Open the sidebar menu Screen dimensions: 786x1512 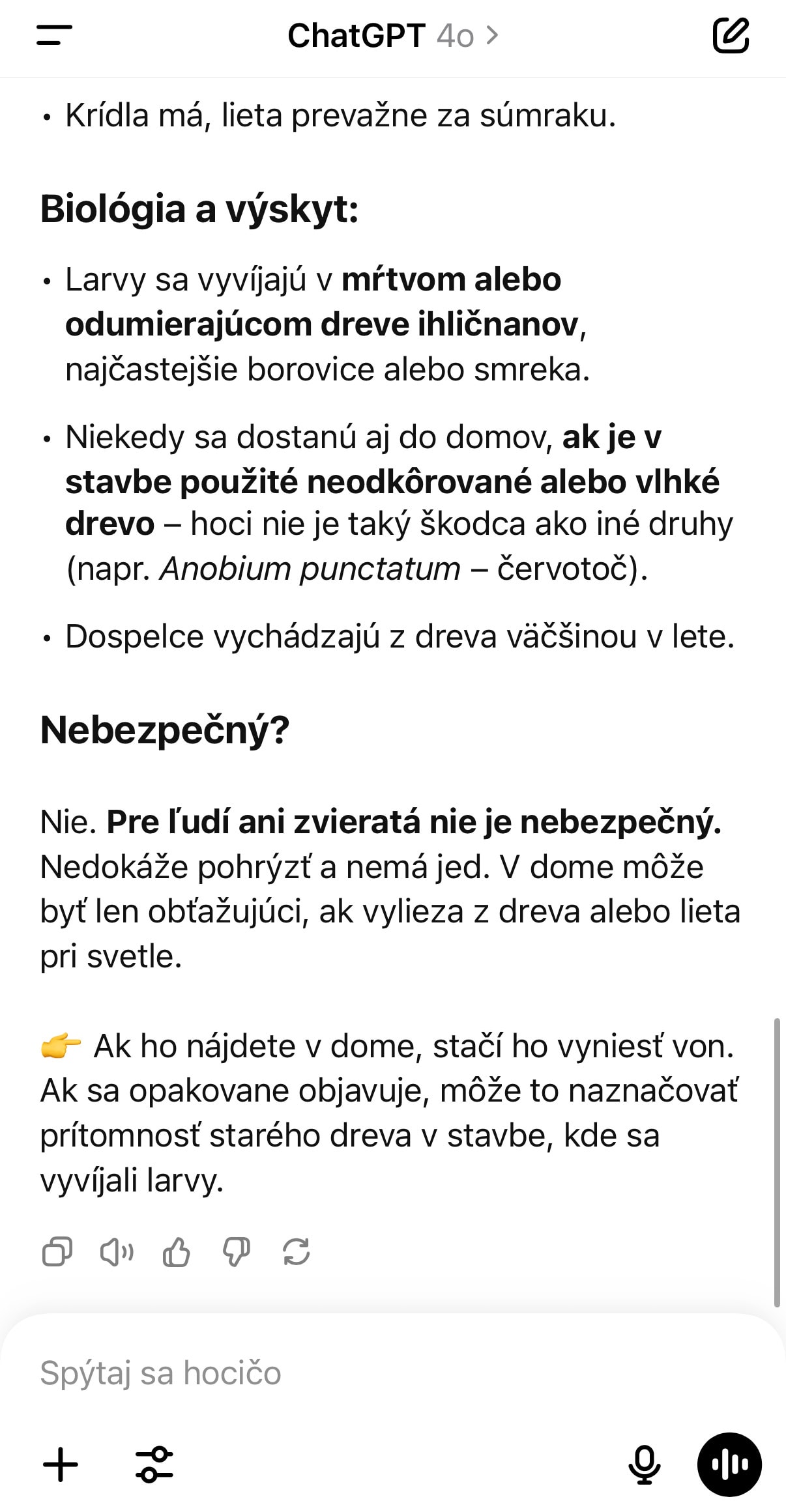(x=55, y=35)
